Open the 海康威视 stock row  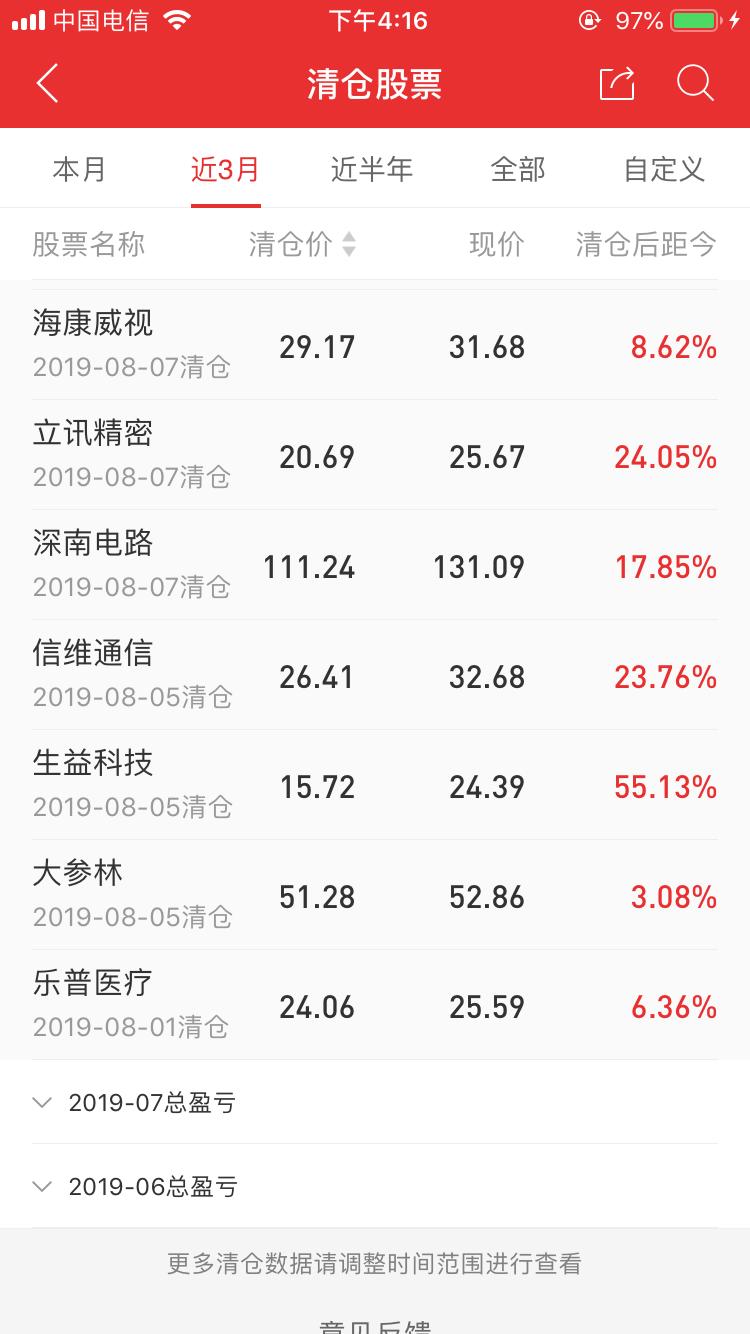click(x=375, y=345)
